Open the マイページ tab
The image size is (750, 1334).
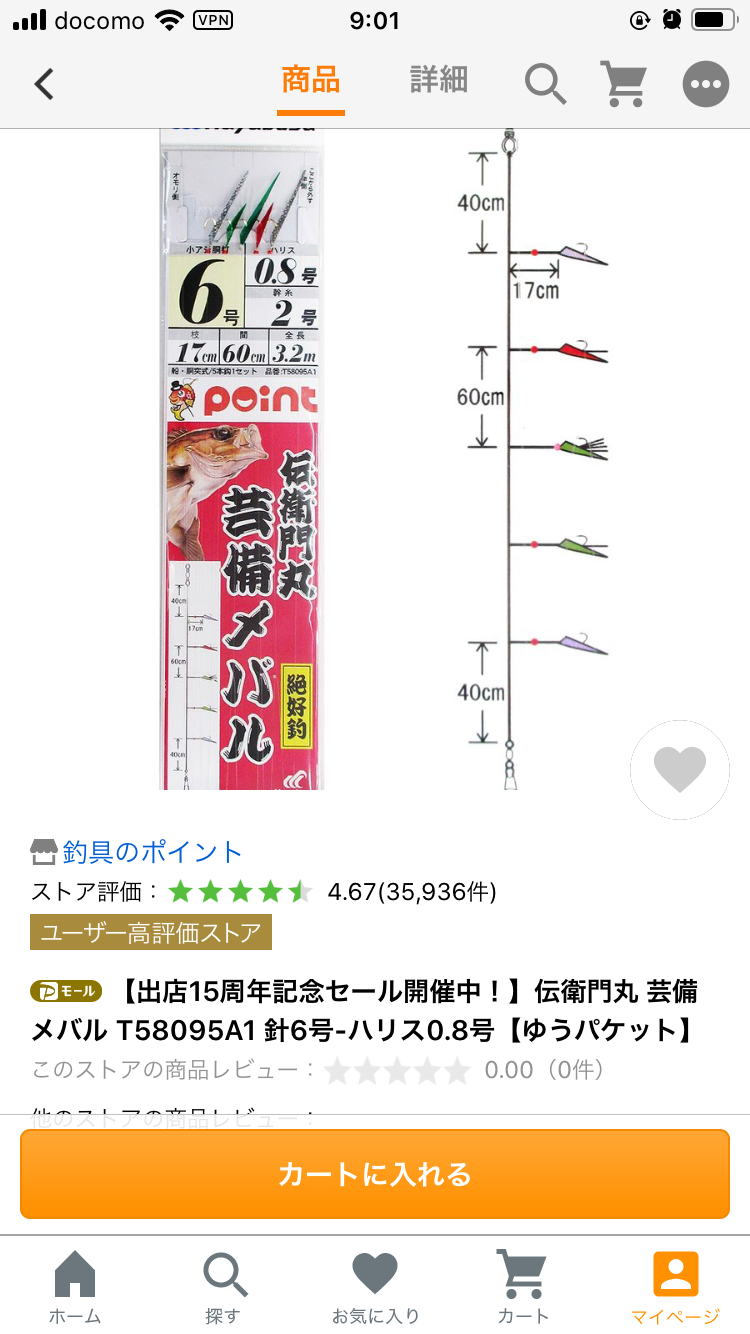675,1288
